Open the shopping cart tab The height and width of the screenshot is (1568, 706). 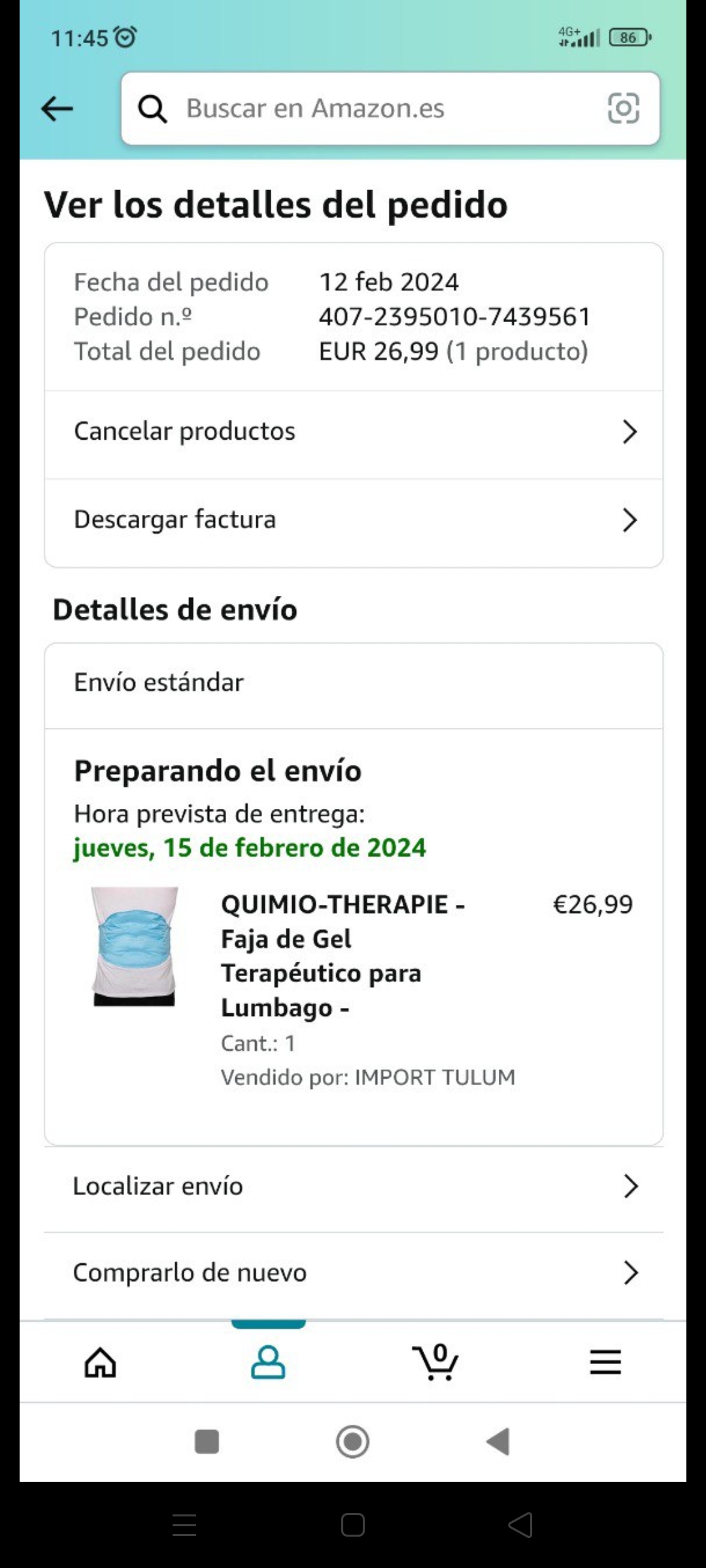[436, 1363]
